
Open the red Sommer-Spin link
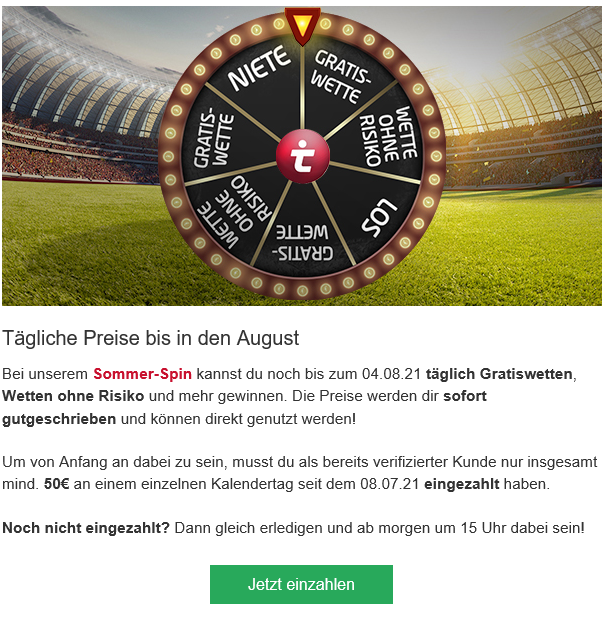(140, 374)
